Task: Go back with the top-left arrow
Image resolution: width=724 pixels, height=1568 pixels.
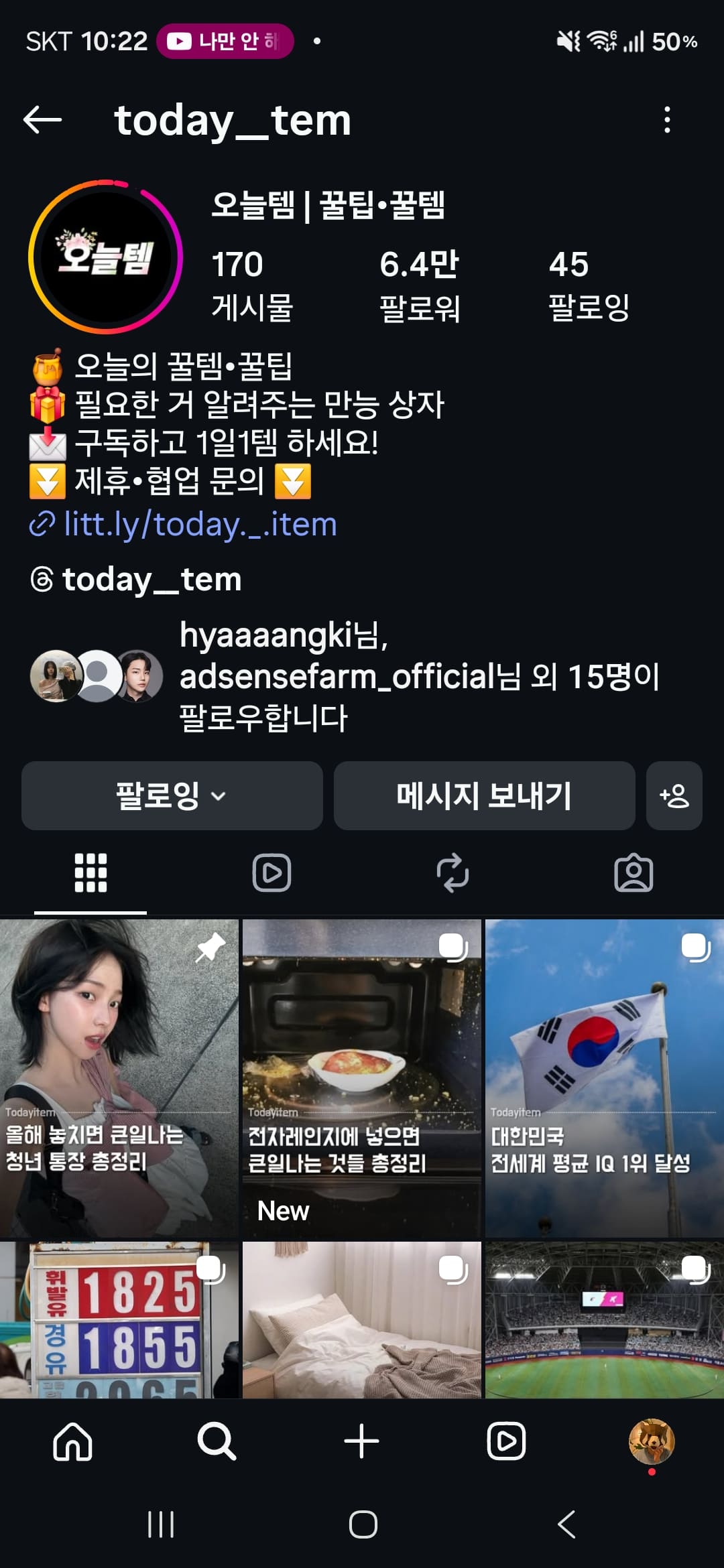Action: 42,121
